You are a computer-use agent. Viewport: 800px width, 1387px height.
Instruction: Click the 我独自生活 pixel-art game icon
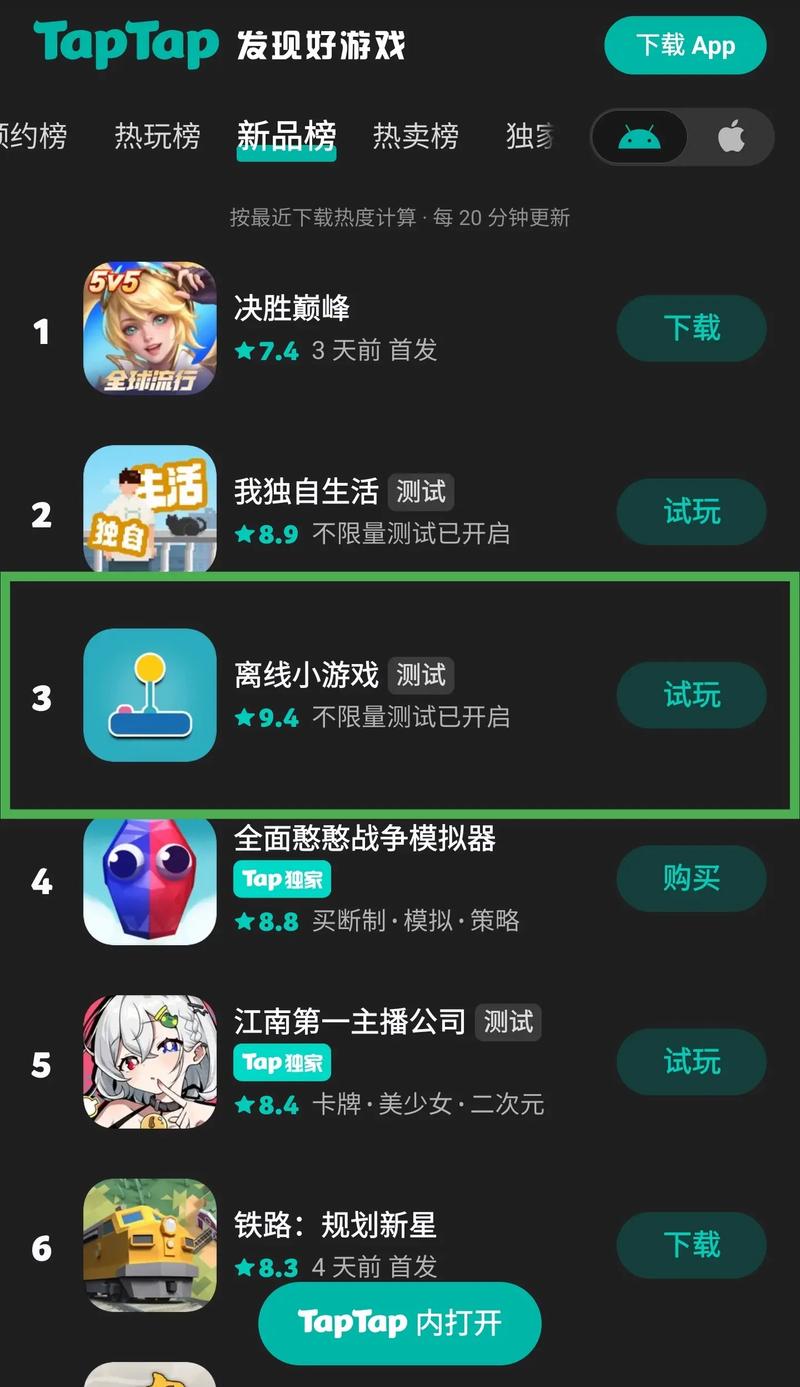(149, 511)
